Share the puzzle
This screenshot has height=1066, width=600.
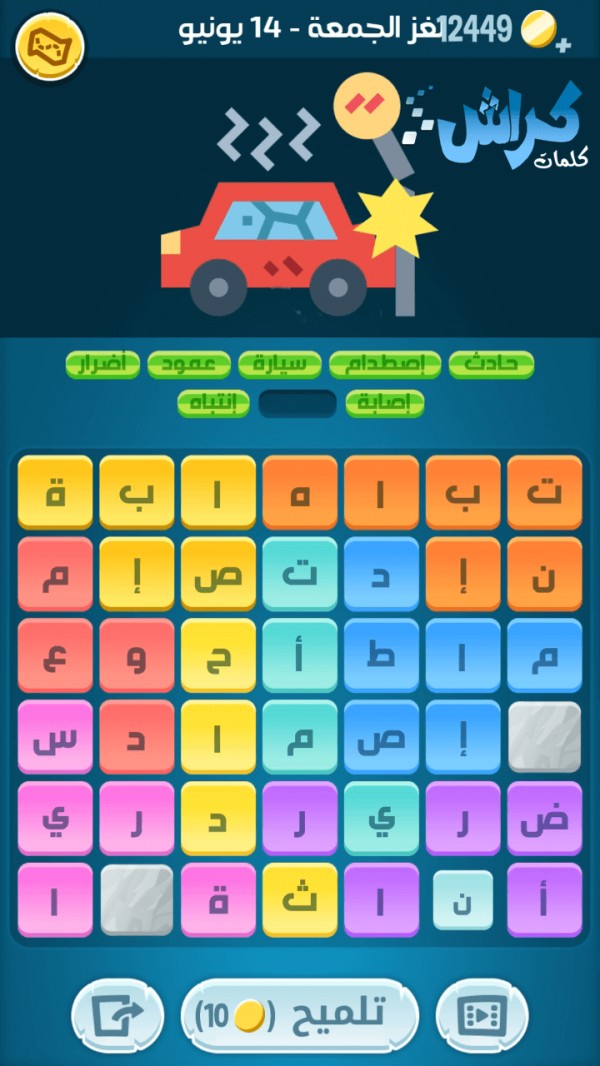click(x=119, y=1016)
